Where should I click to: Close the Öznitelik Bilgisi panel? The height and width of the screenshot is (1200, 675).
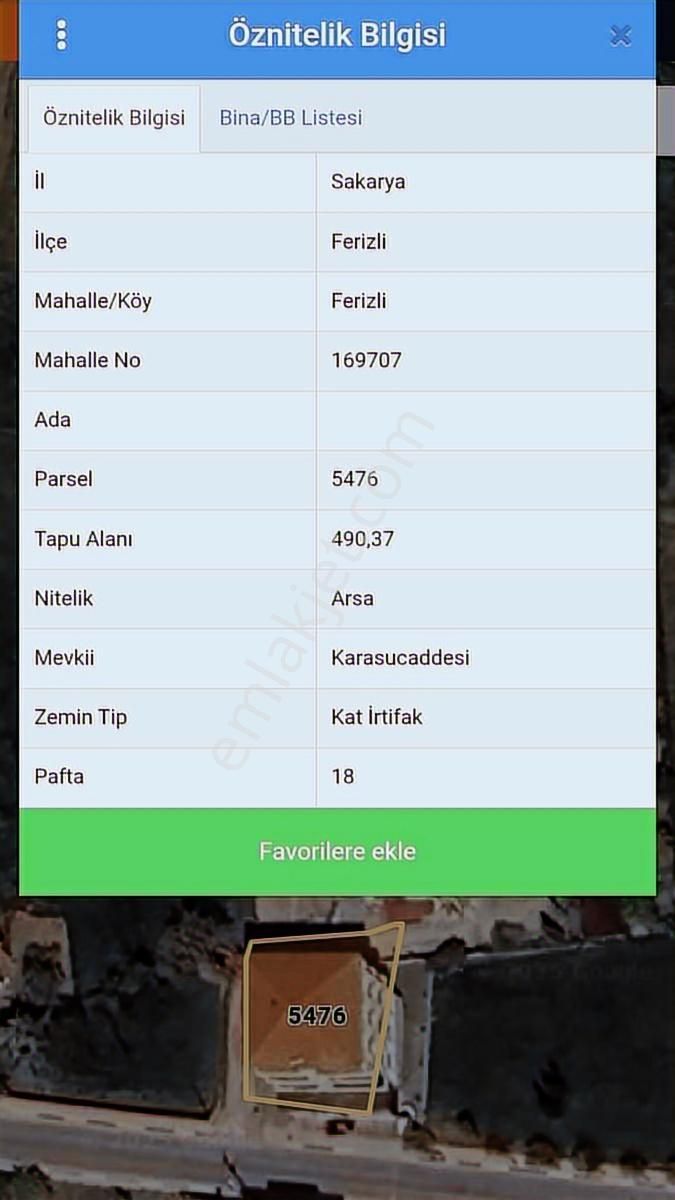pyautogui.click(x=620, y=37)
